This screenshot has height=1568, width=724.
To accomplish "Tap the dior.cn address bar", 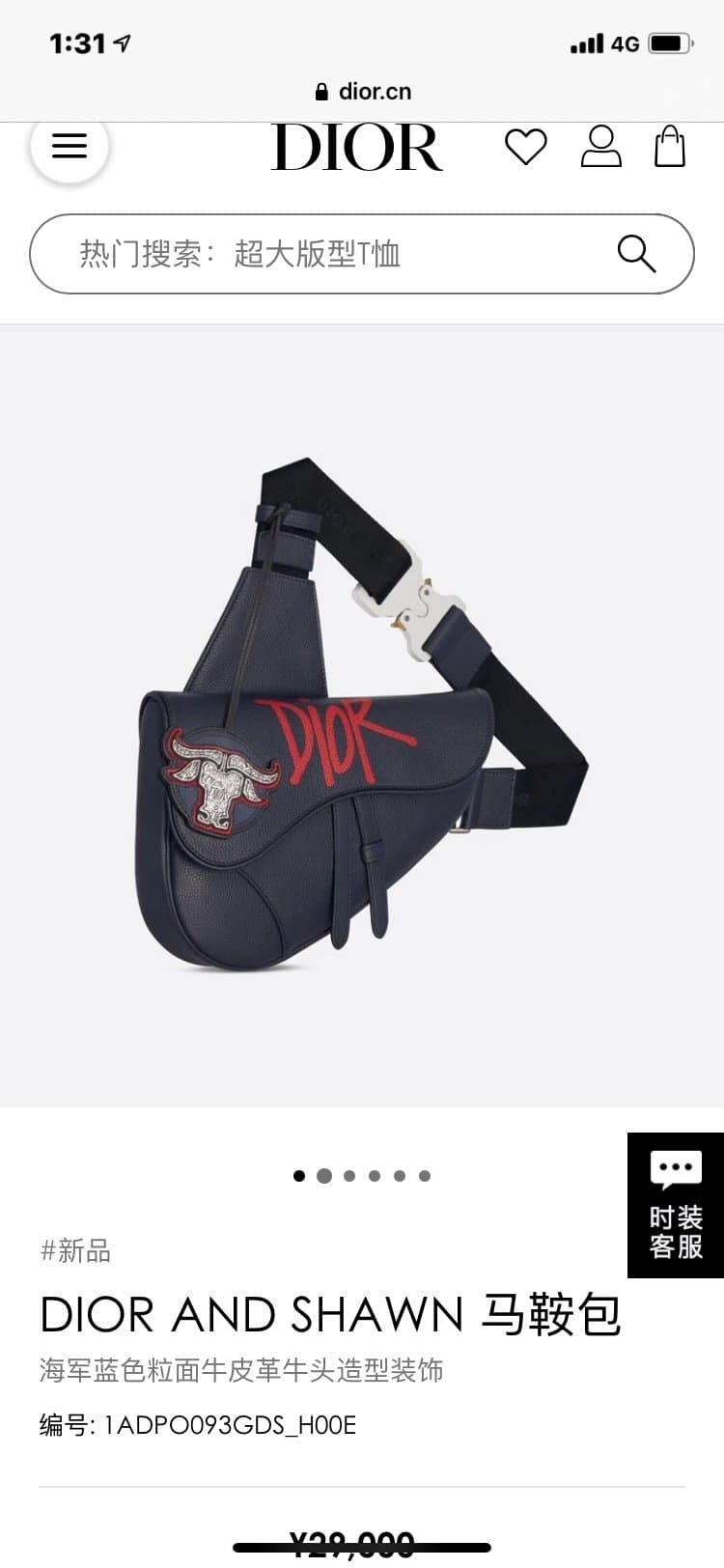I will pyautogui.click(x=363, y=92).
